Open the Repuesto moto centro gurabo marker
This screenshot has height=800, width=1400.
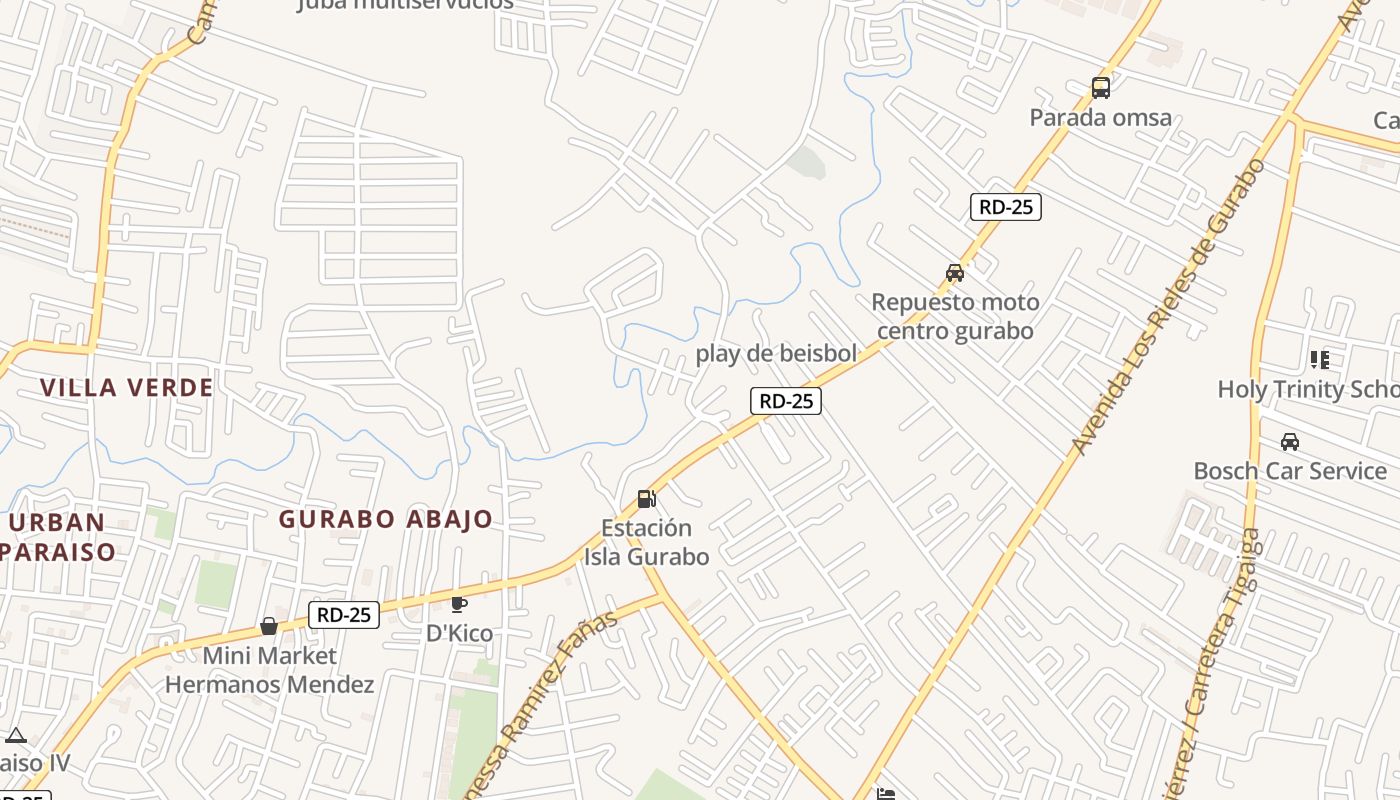pyautogui.click(x=955, y=272)
